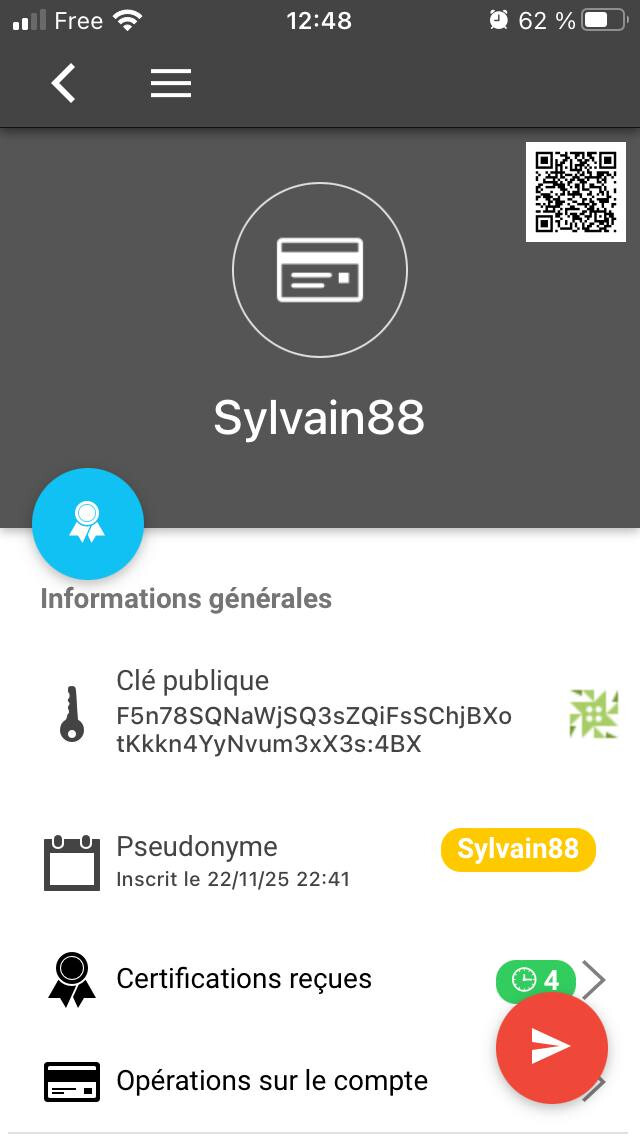Tap the blue certification badge button
This screenshot has height=1136, width=640.
[x=88, y=524]
